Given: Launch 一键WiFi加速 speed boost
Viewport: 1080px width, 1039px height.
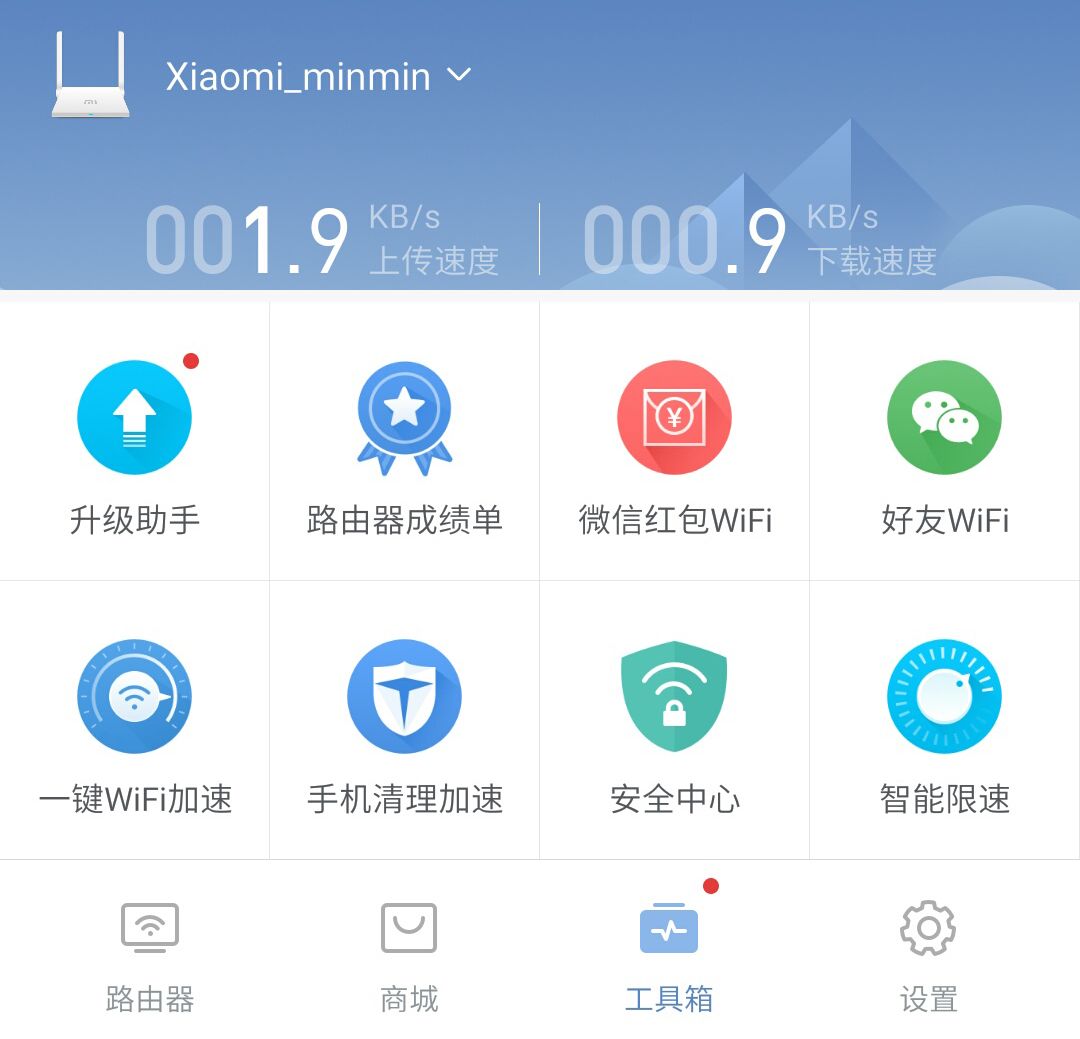Looking at the screenshot, I should point(135,720).
